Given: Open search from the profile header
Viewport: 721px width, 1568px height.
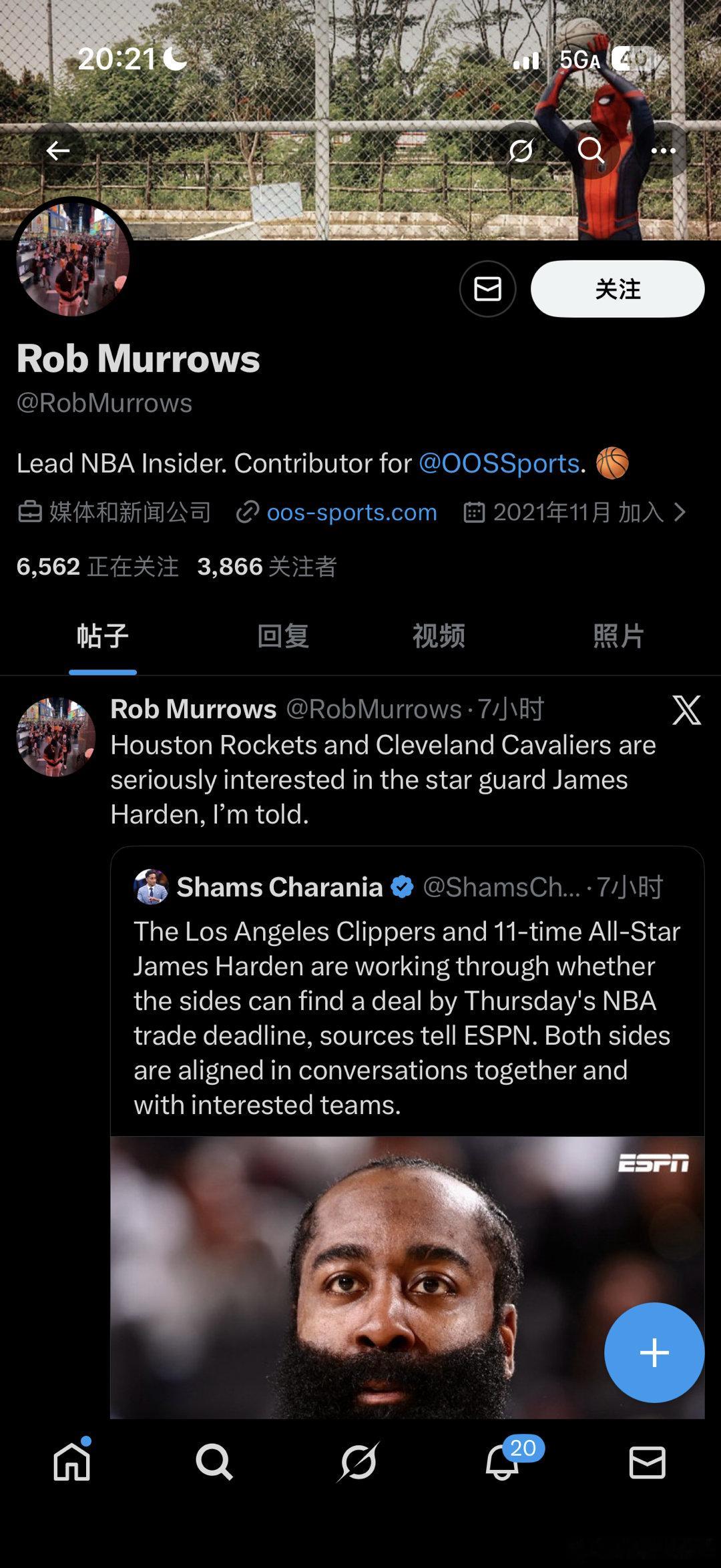Looking at the screenshot, I should click(x=591, y=150).
